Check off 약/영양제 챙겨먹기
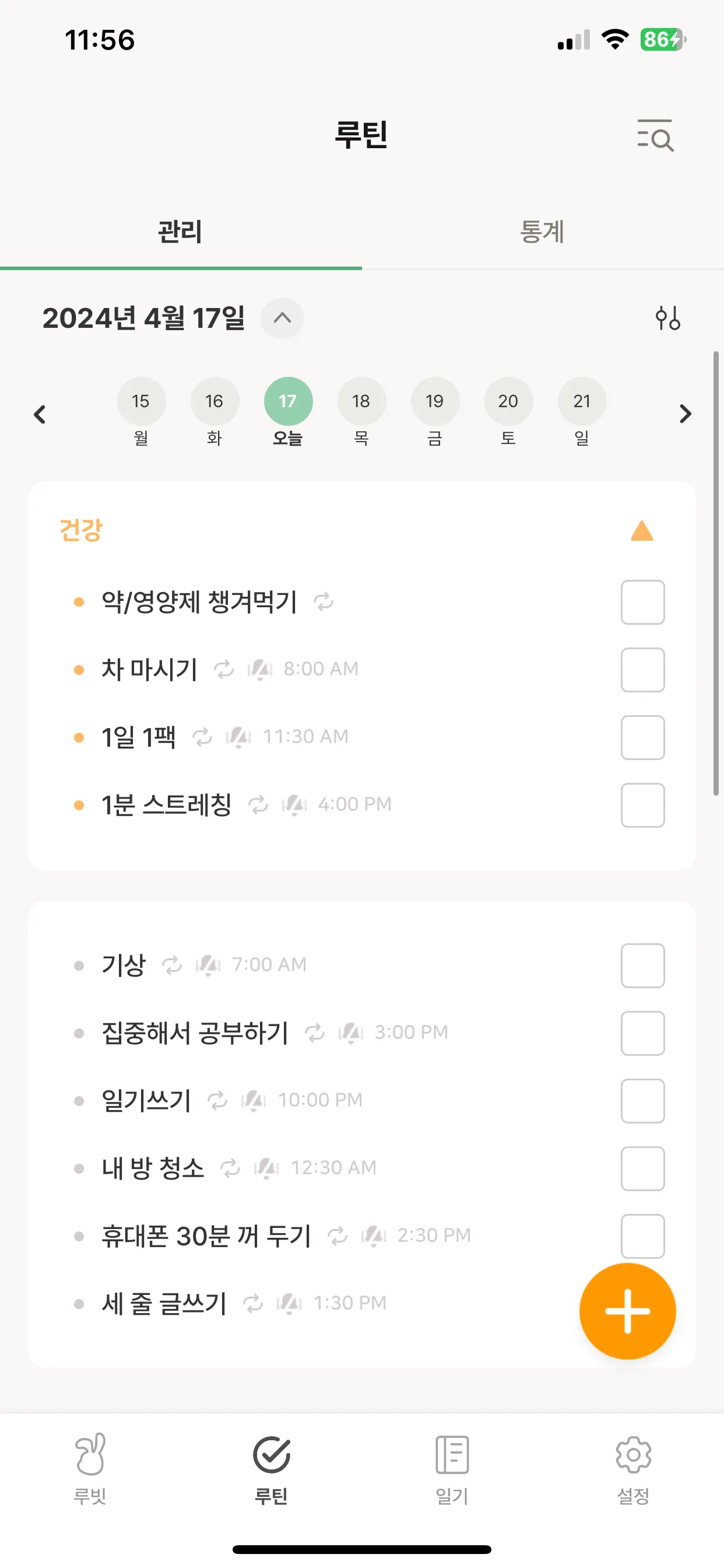Screen dimensions: 724x1568 point(642,603)
